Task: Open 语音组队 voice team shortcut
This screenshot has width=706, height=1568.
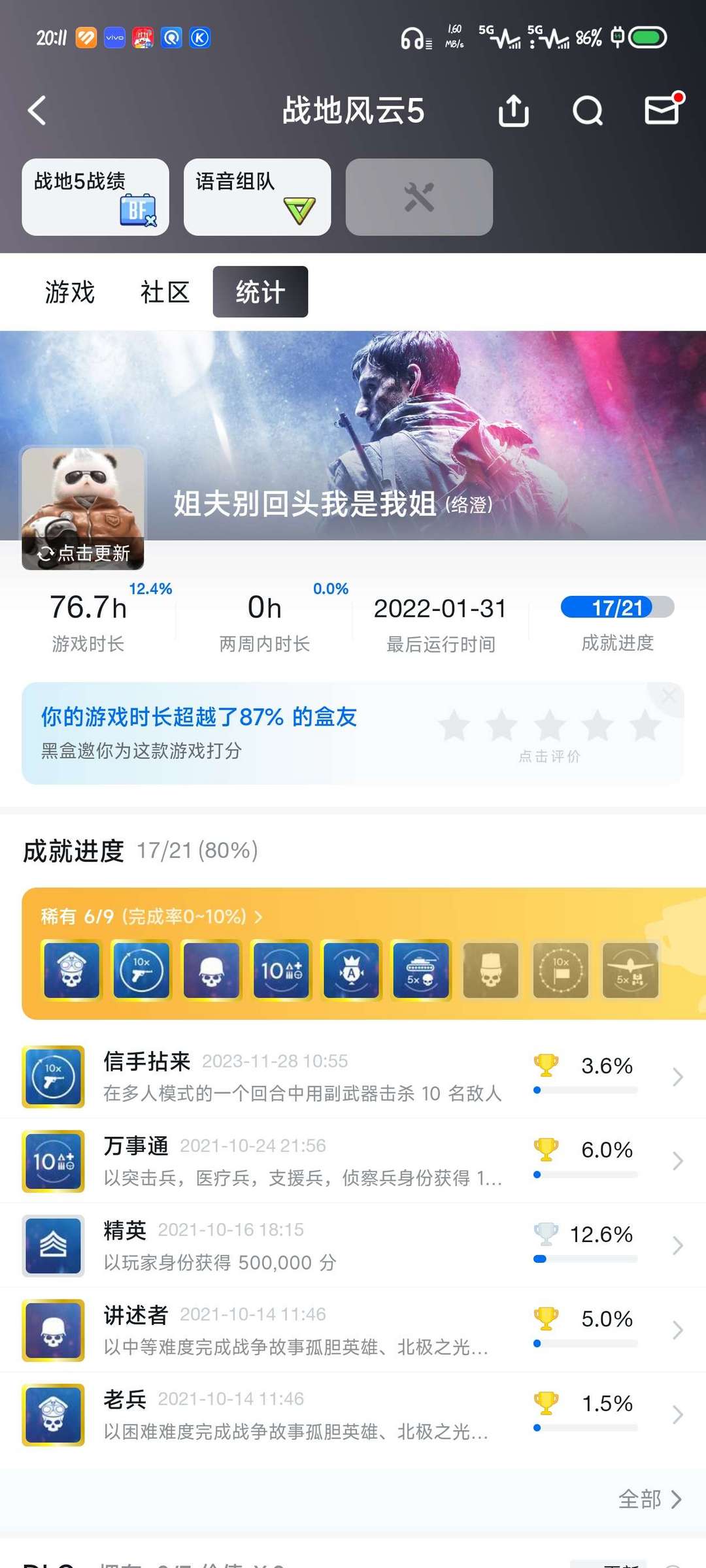Action: point(257,197)
